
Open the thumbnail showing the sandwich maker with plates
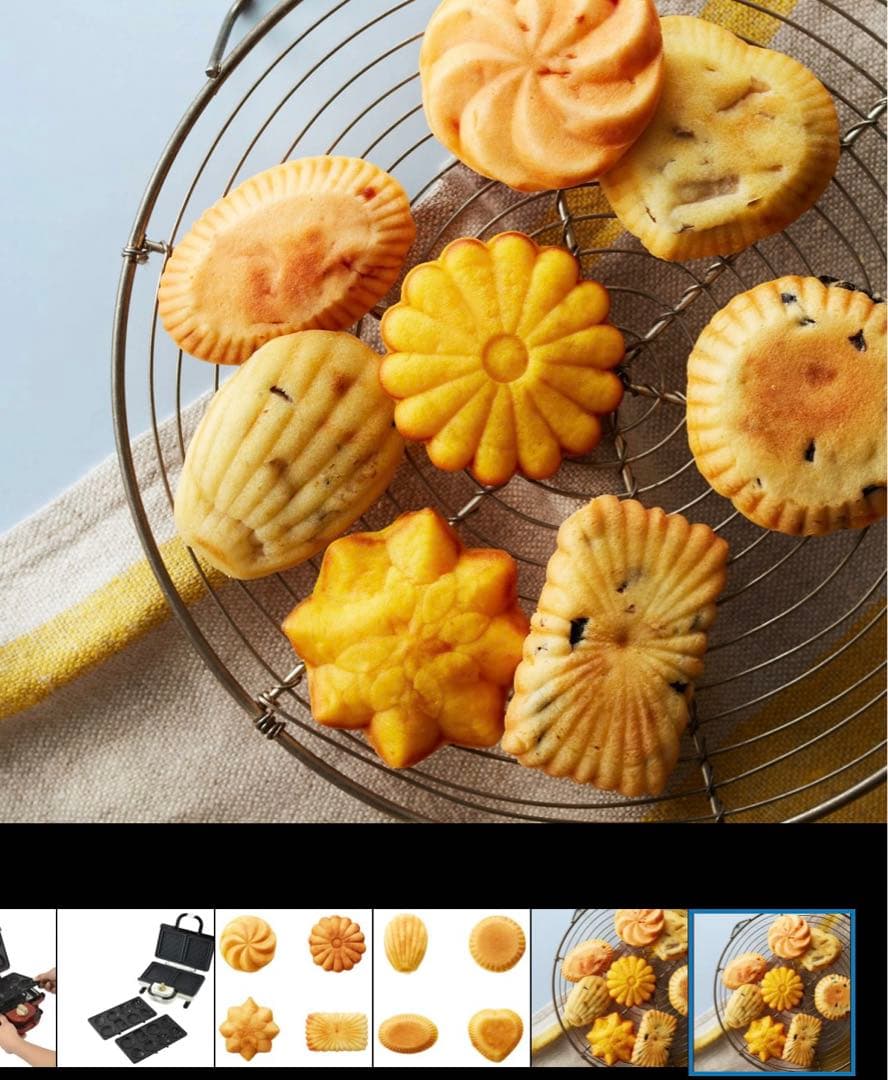[136, 988]
